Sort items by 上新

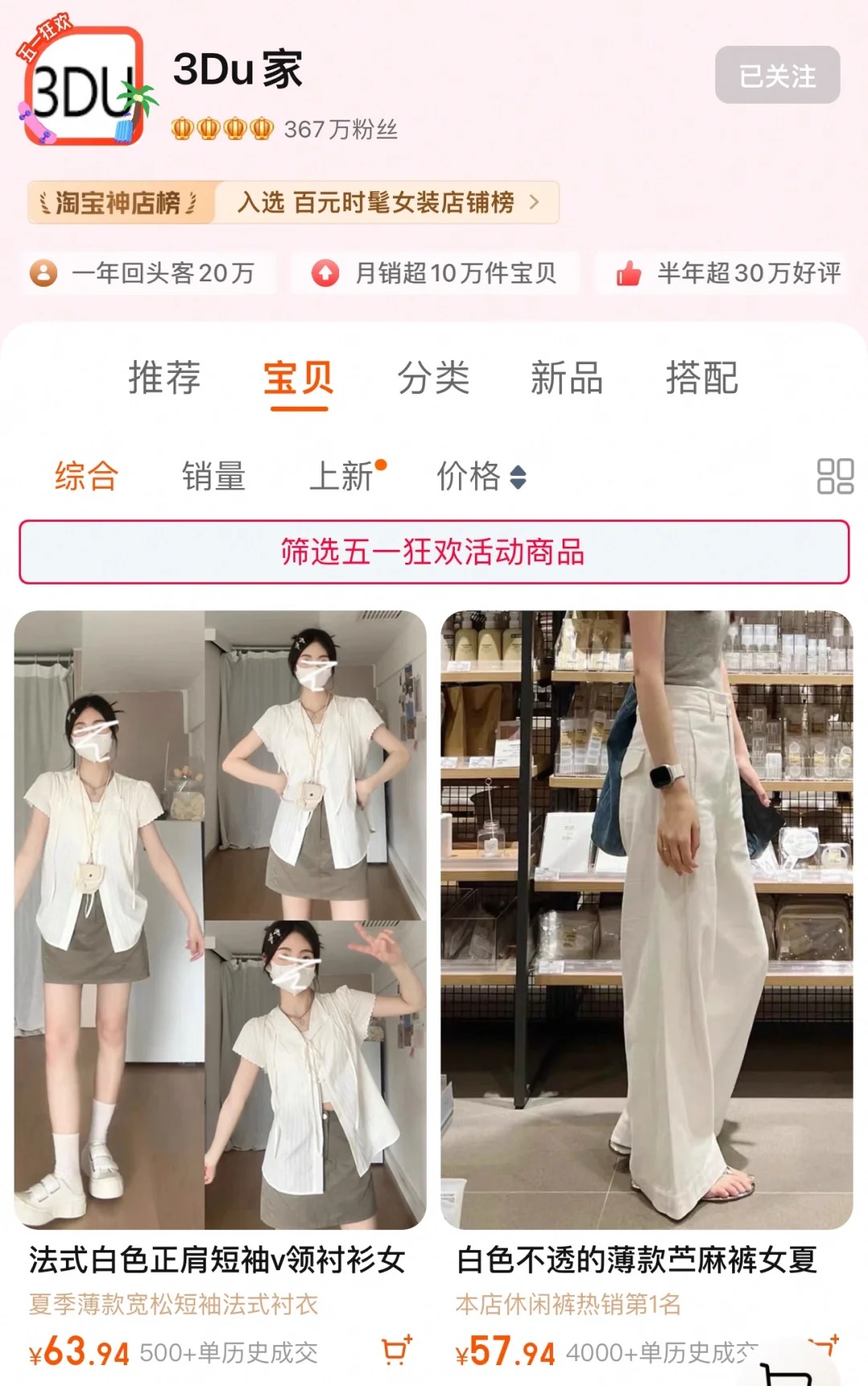click(343, 476)
